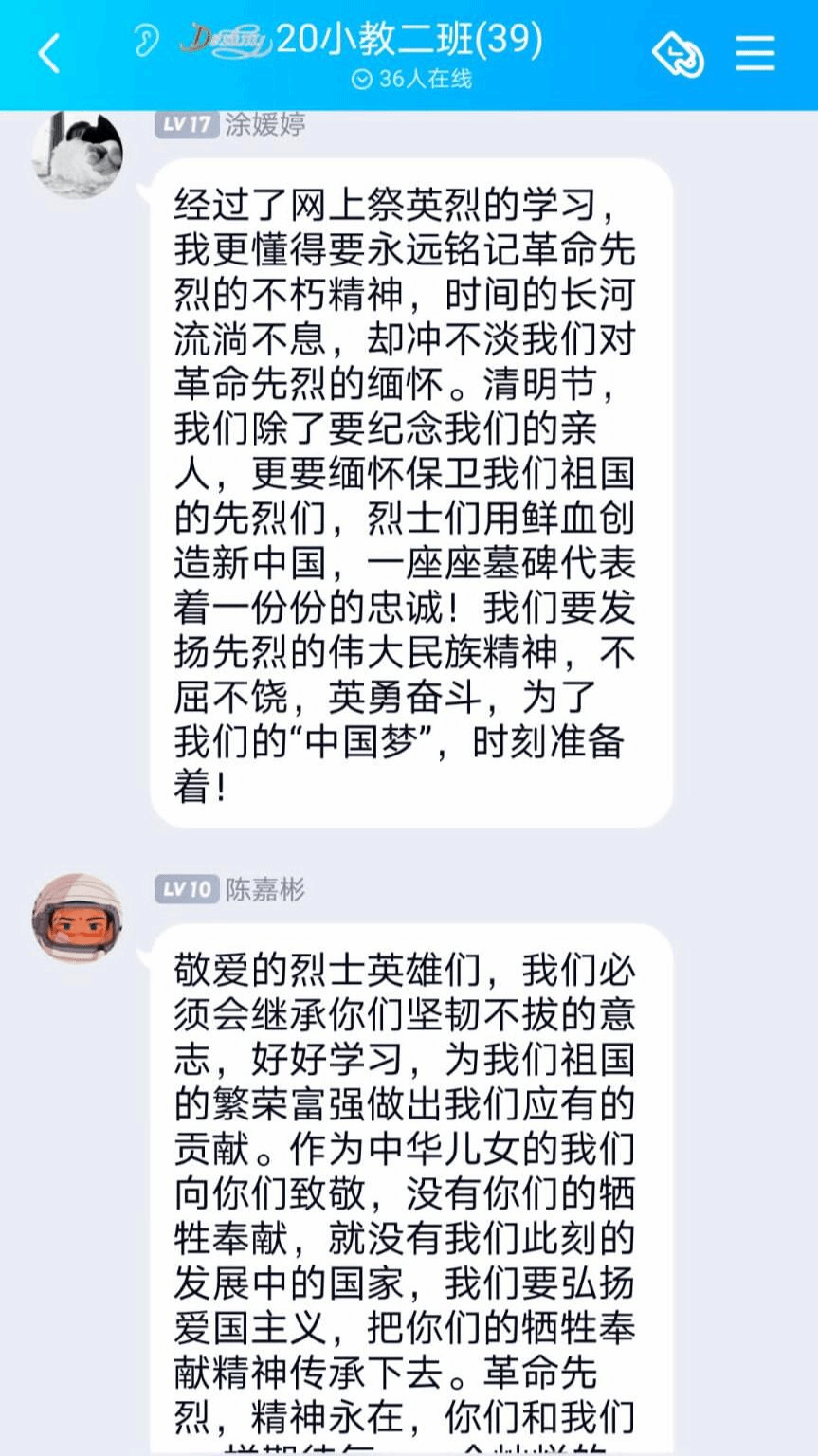This screenshot has width=818, height=1456.
Task: Go back from the group chat
Action: point(49,53)
